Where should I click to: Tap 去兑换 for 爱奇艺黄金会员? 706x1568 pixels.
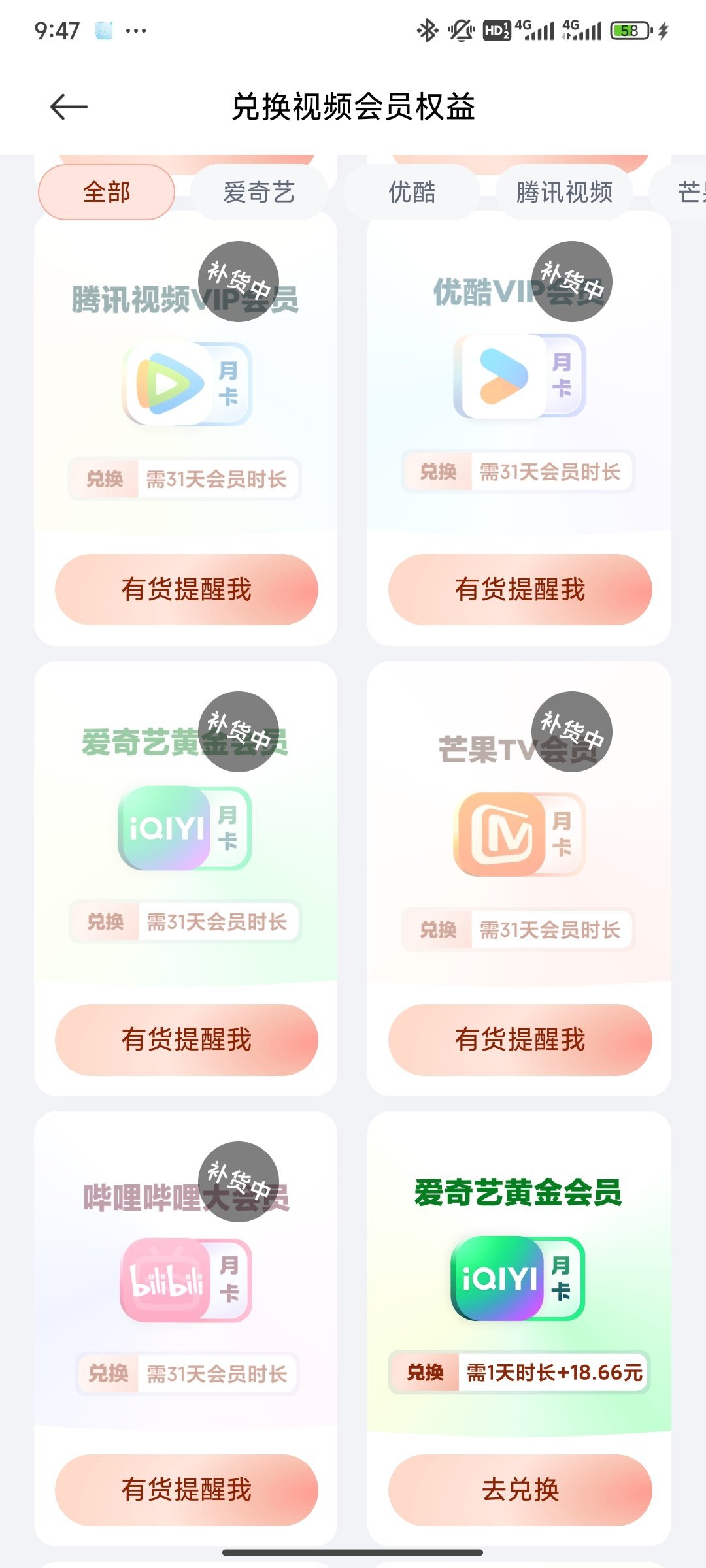coord(520,1490)
